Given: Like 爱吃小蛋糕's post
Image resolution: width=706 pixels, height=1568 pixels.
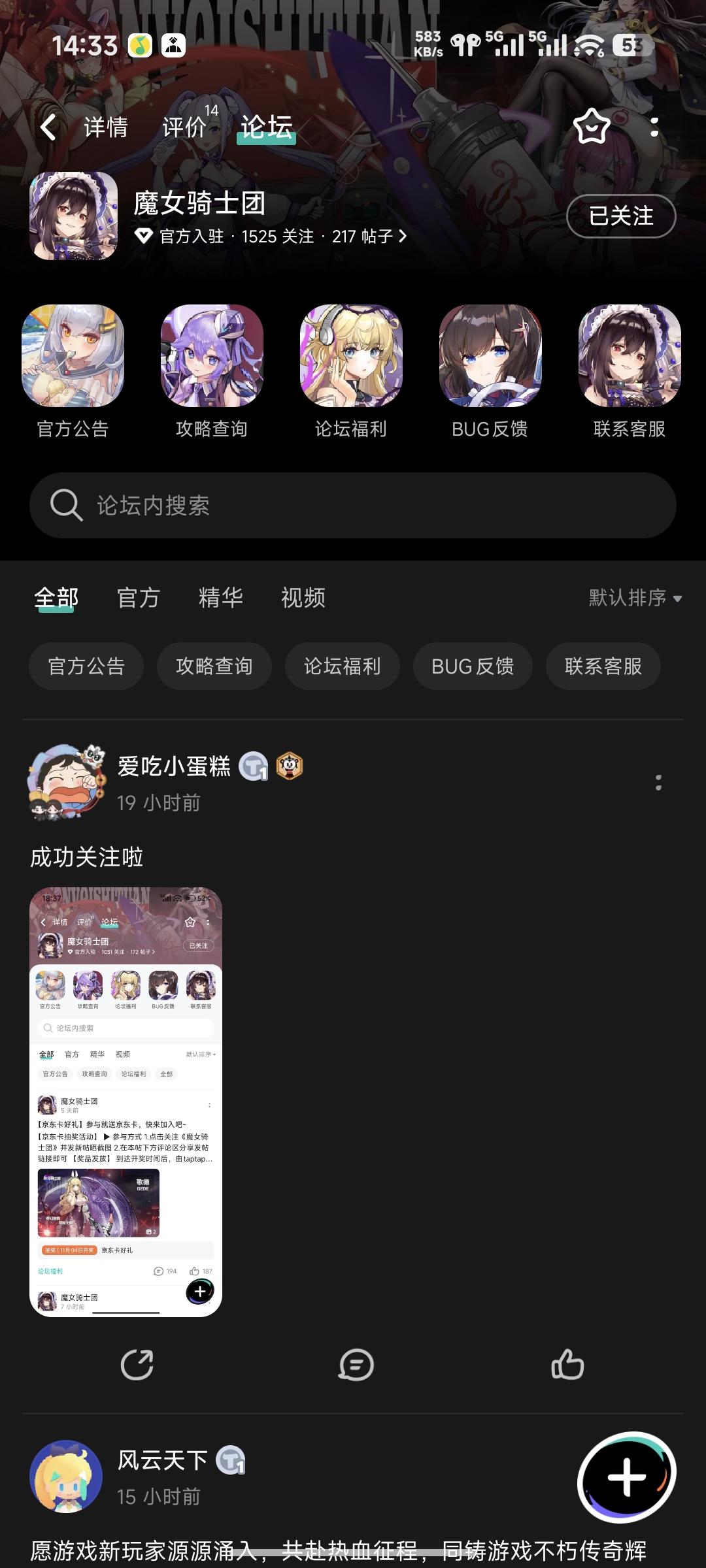Looking at the screenshot, I should point(569,1365).
